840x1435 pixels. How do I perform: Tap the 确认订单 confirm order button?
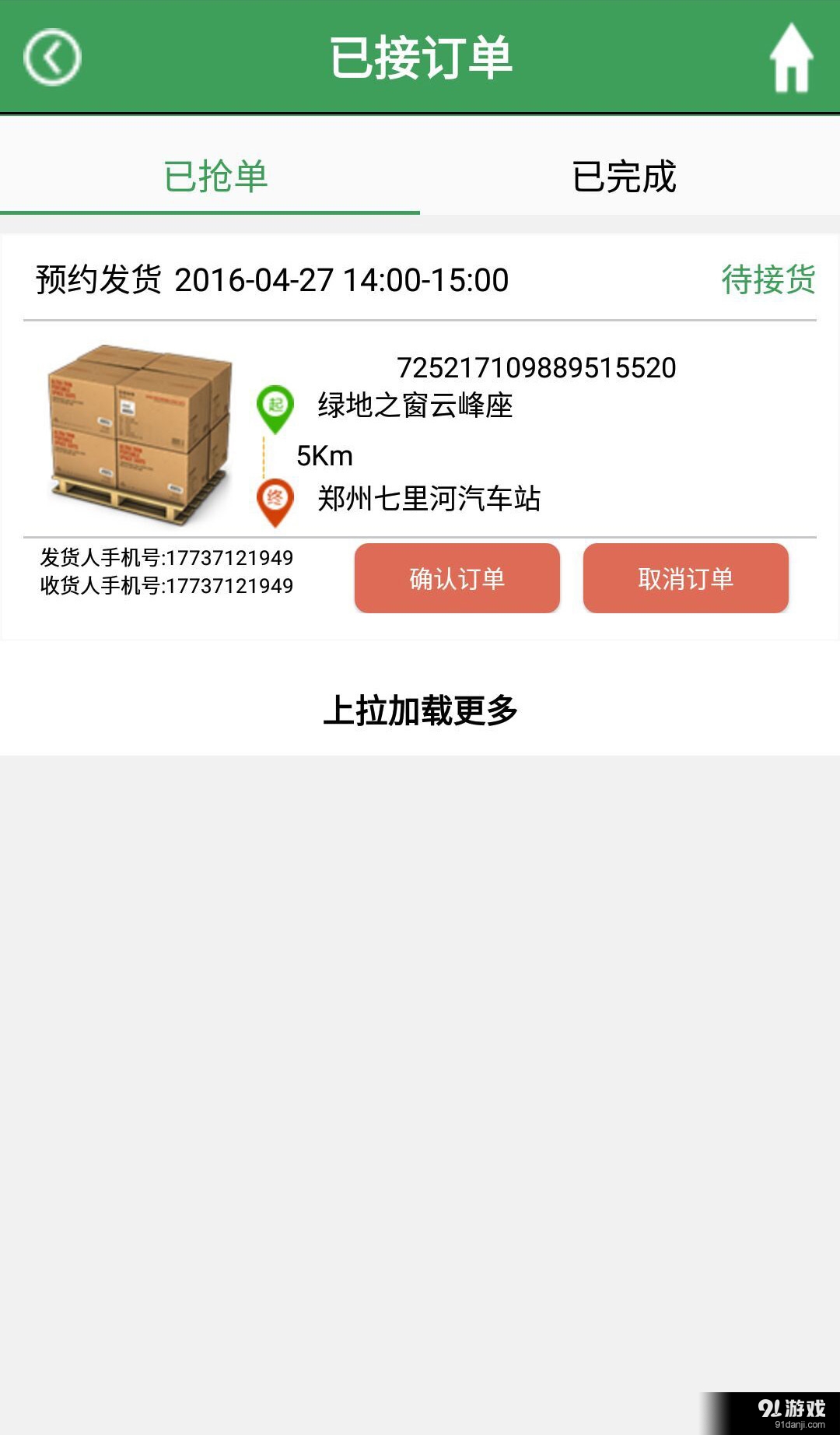[457, 578]
